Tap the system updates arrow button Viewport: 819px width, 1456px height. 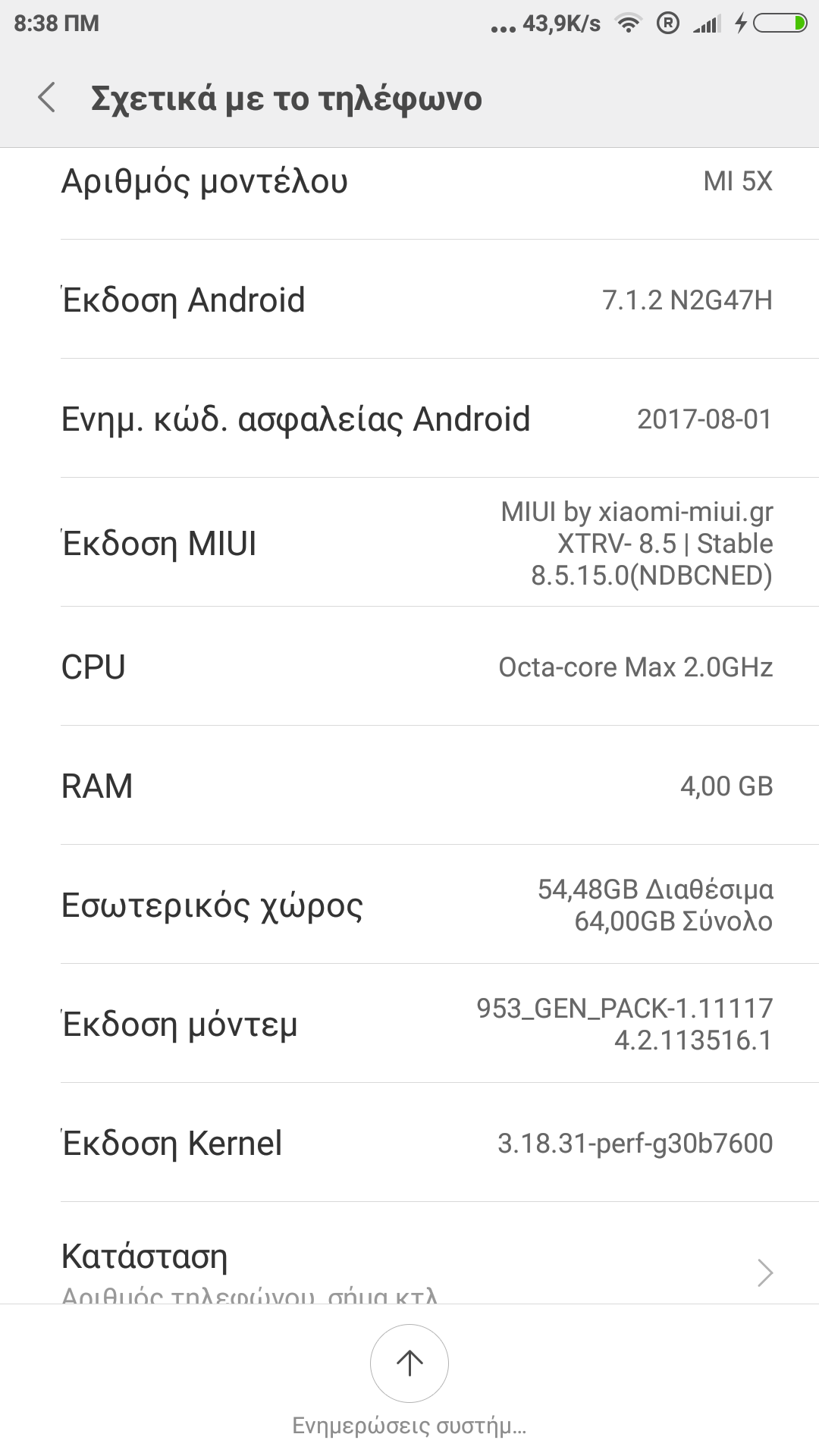(409, 1363)
